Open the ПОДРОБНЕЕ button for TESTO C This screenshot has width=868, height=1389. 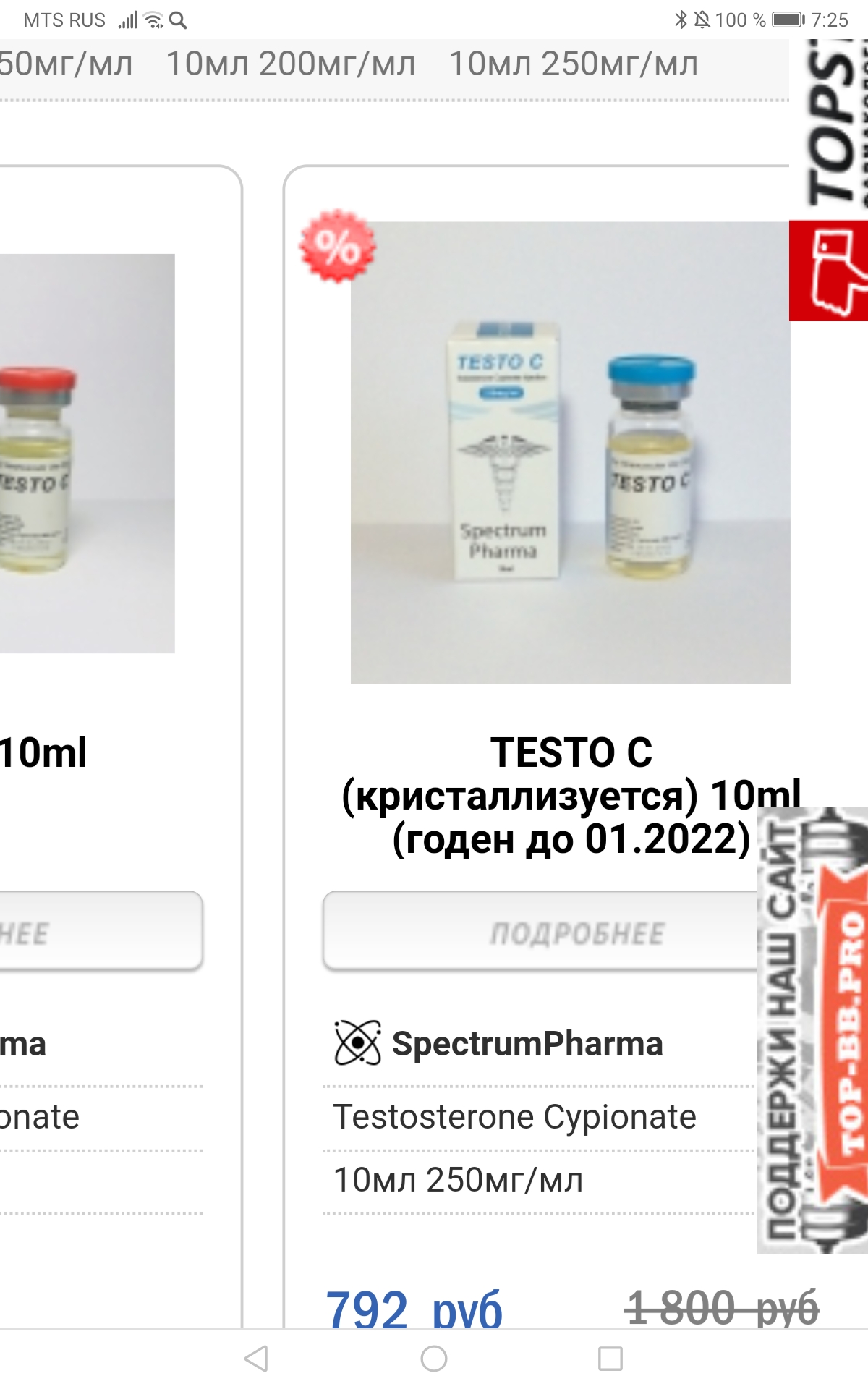point(539,932)
